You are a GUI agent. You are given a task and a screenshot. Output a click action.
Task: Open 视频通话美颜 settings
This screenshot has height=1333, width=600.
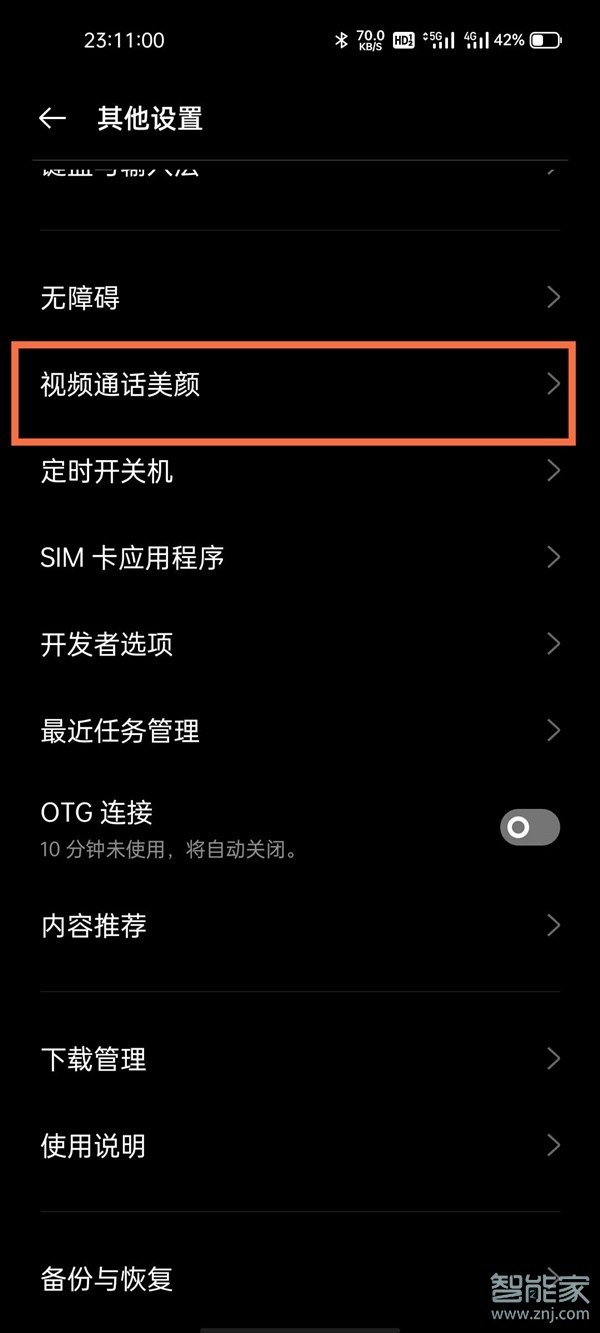[299, 385]
